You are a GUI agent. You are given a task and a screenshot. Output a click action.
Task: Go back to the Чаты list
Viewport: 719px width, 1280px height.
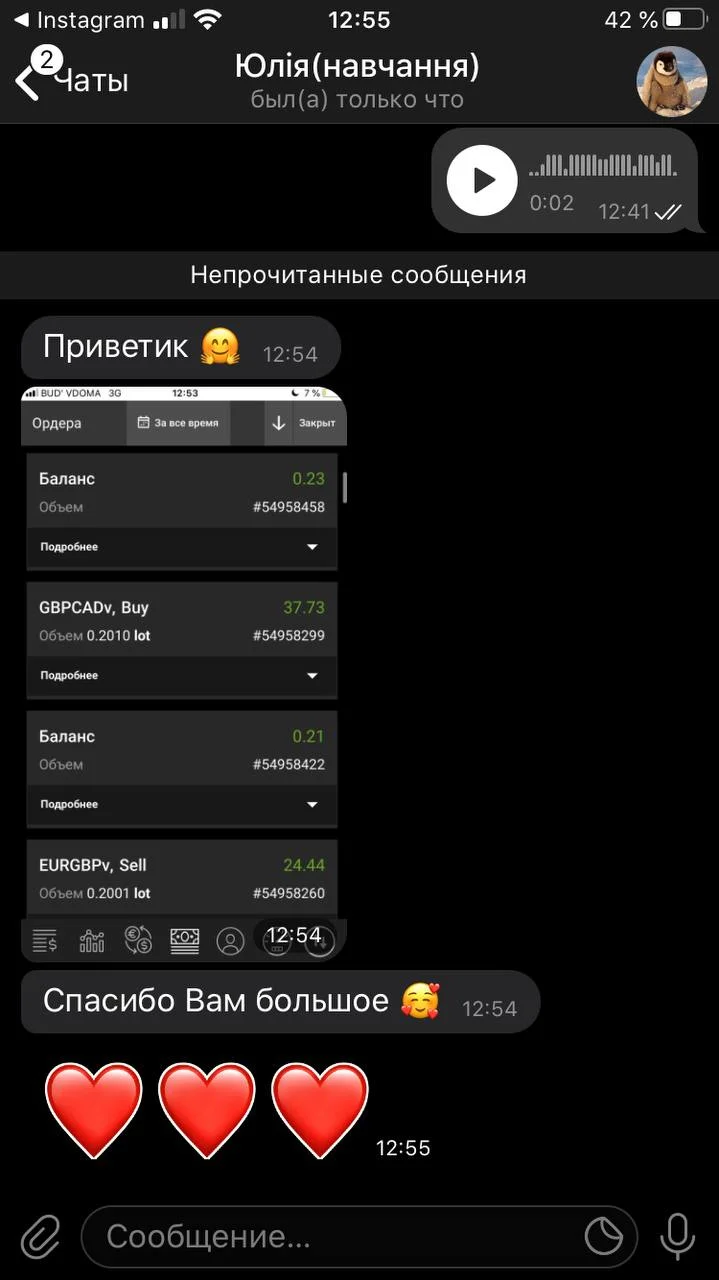(70, 80)
